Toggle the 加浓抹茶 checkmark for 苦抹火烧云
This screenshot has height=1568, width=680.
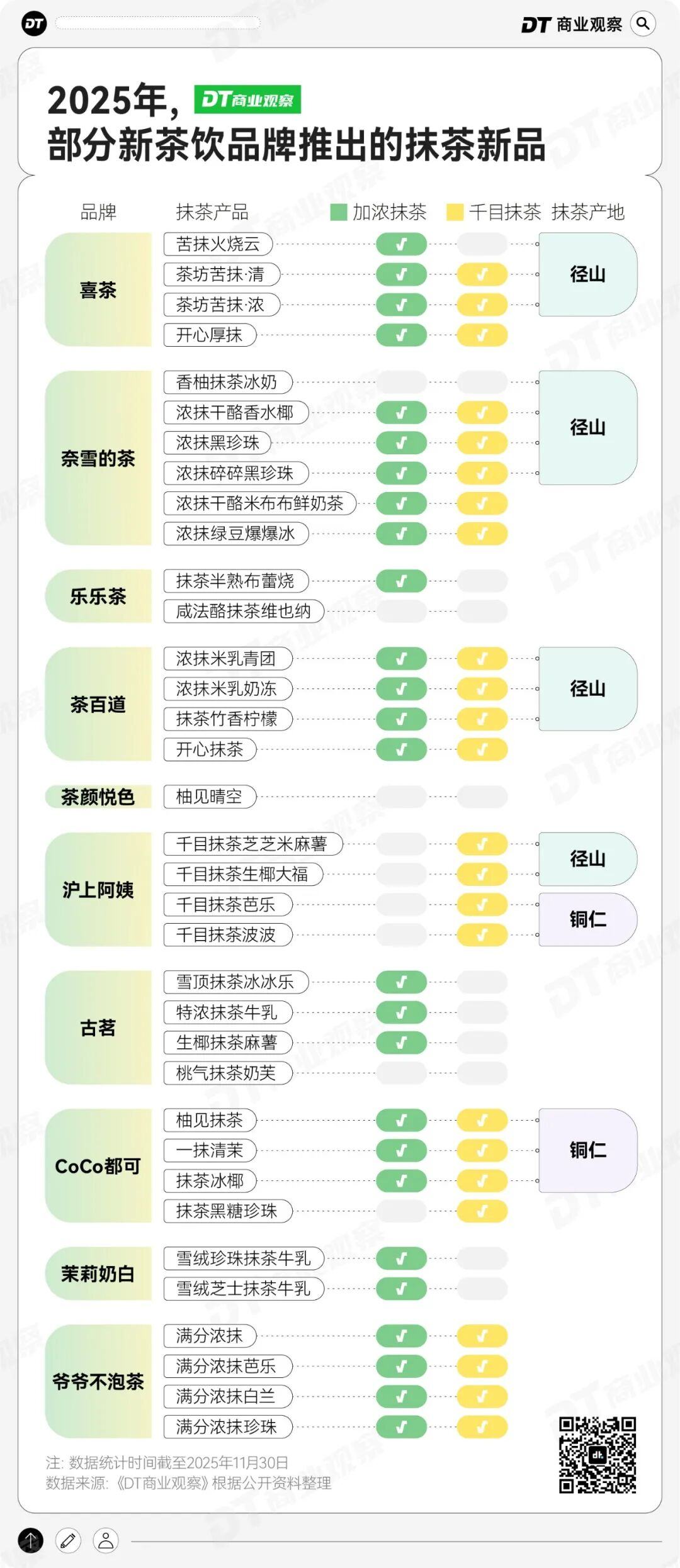tap(401, 245)
